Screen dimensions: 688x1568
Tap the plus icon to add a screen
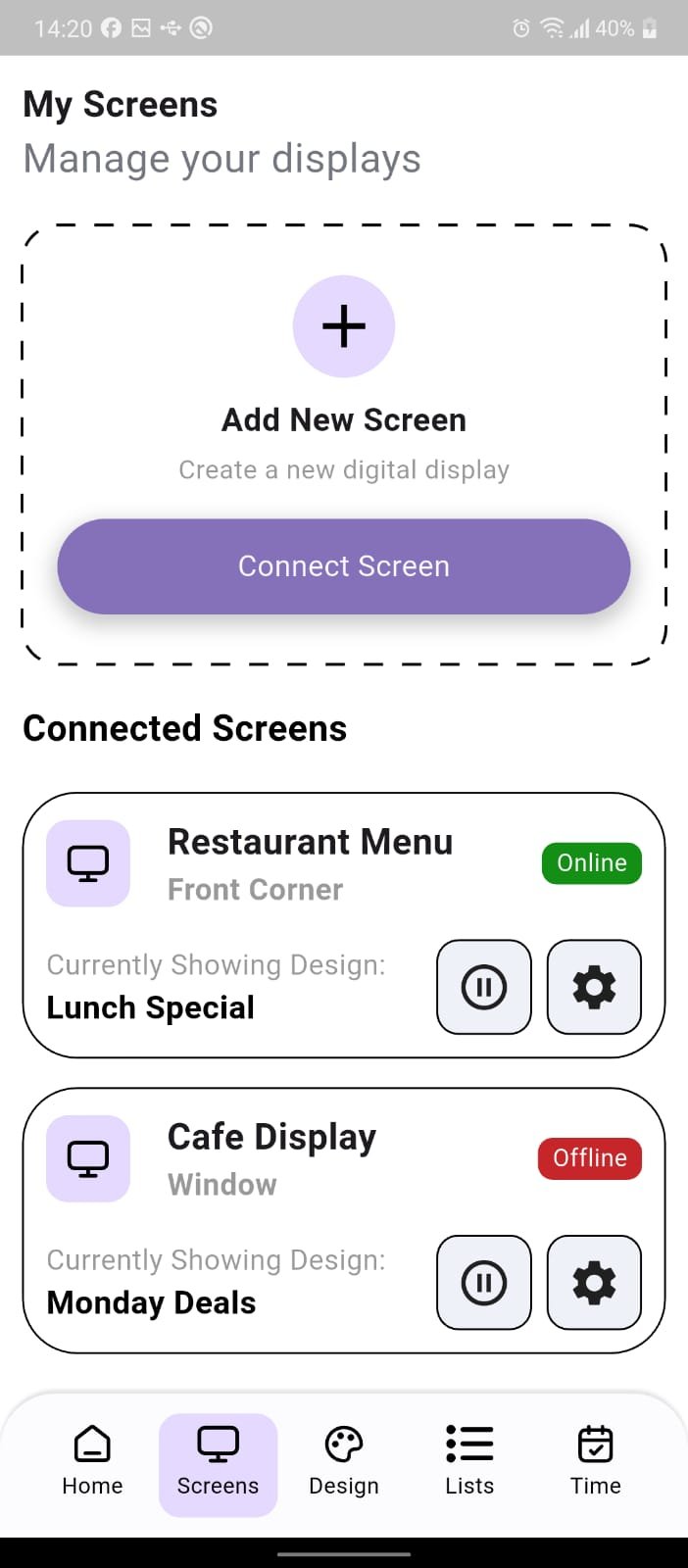click(344, 326)
